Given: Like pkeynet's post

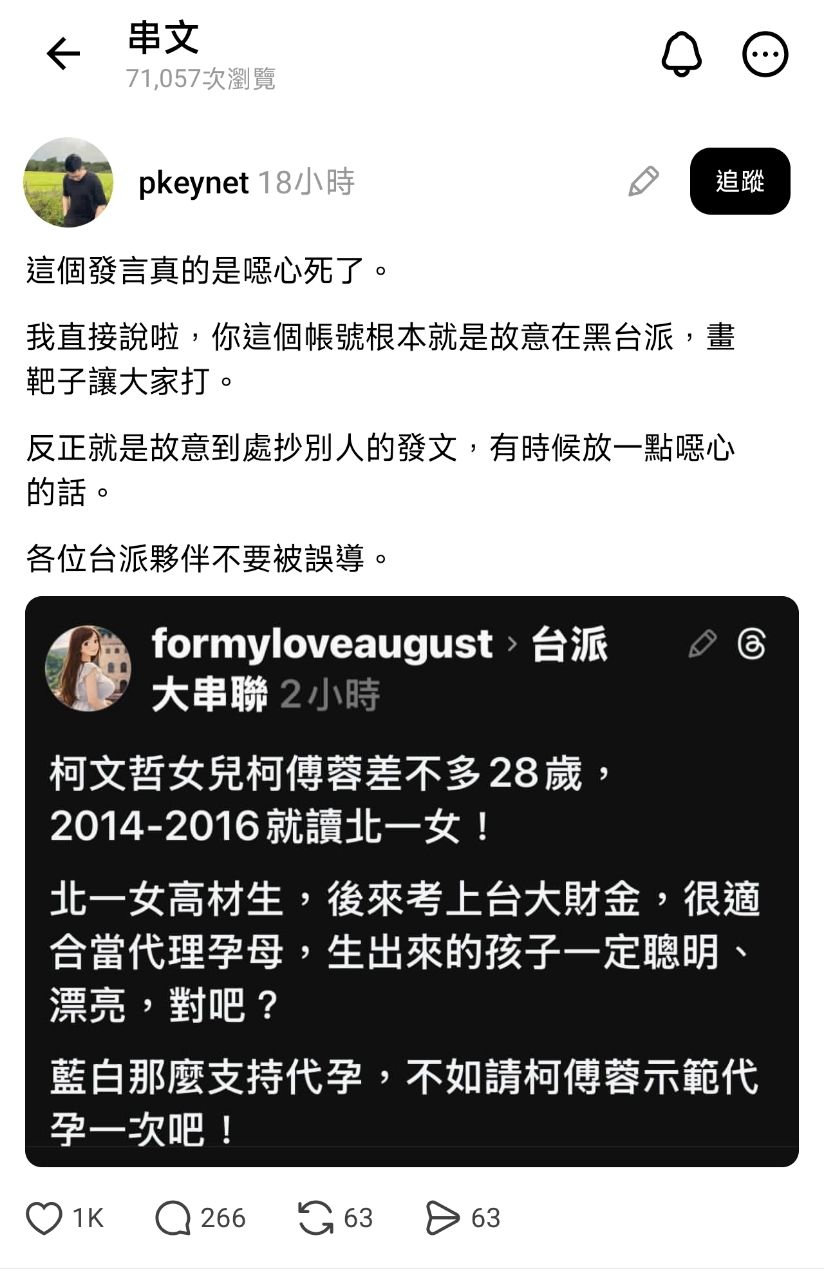Looking at the screenshot, I should coord(45,1218).
